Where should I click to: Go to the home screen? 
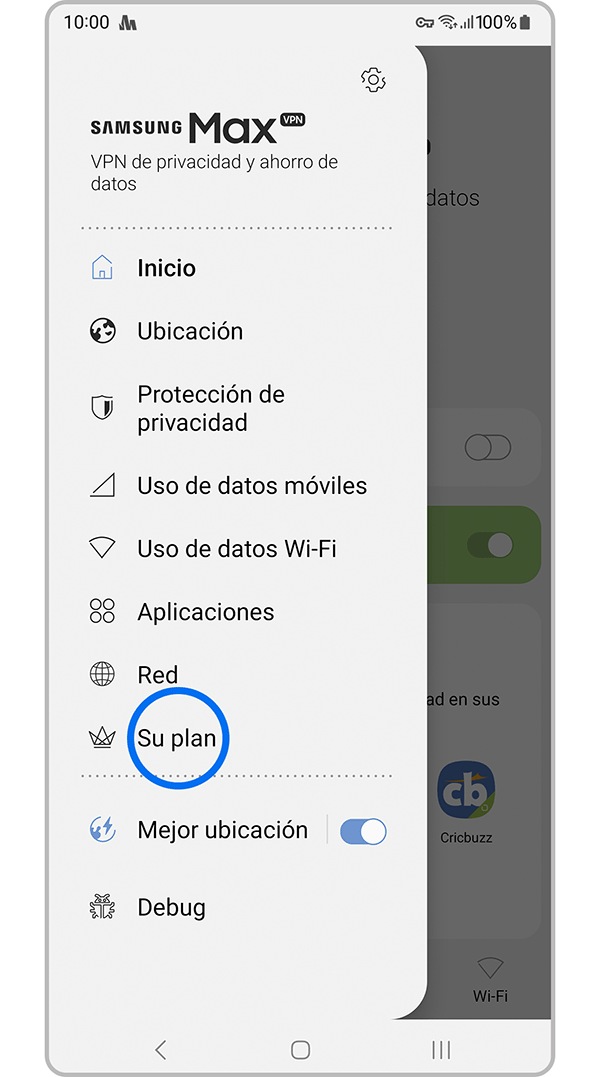click(x=300, y=1049)
